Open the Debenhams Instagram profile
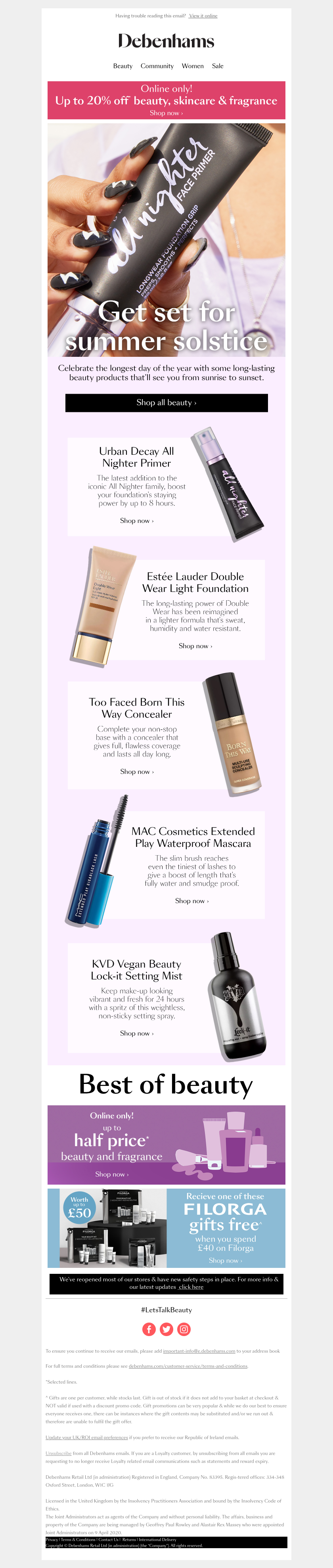This screenshot has width=333, height=1568. click(184, 1329)
